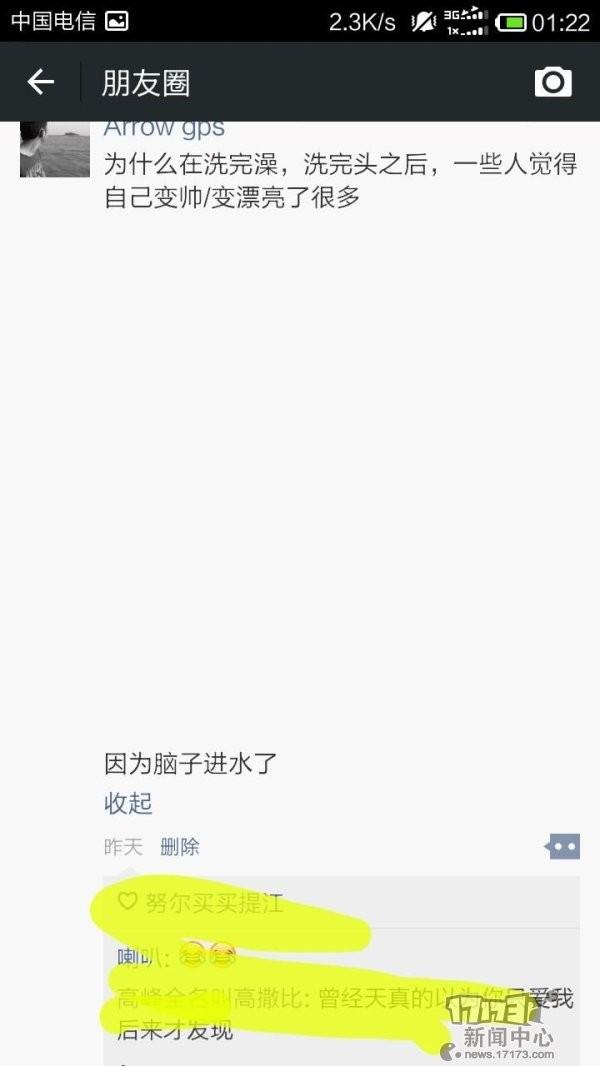Collapse the post with 收起
The height and width of the screenshot is (1066, 600).
tap(128, 803)
